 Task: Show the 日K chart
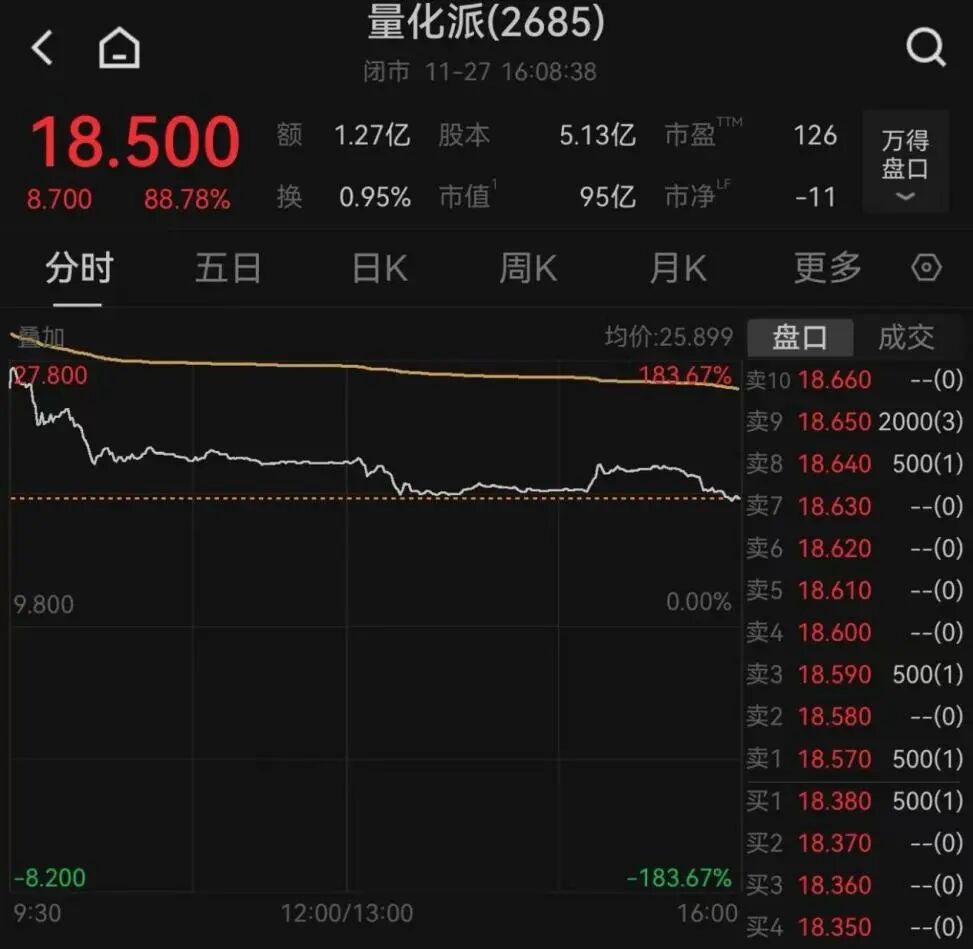[379, 268]
